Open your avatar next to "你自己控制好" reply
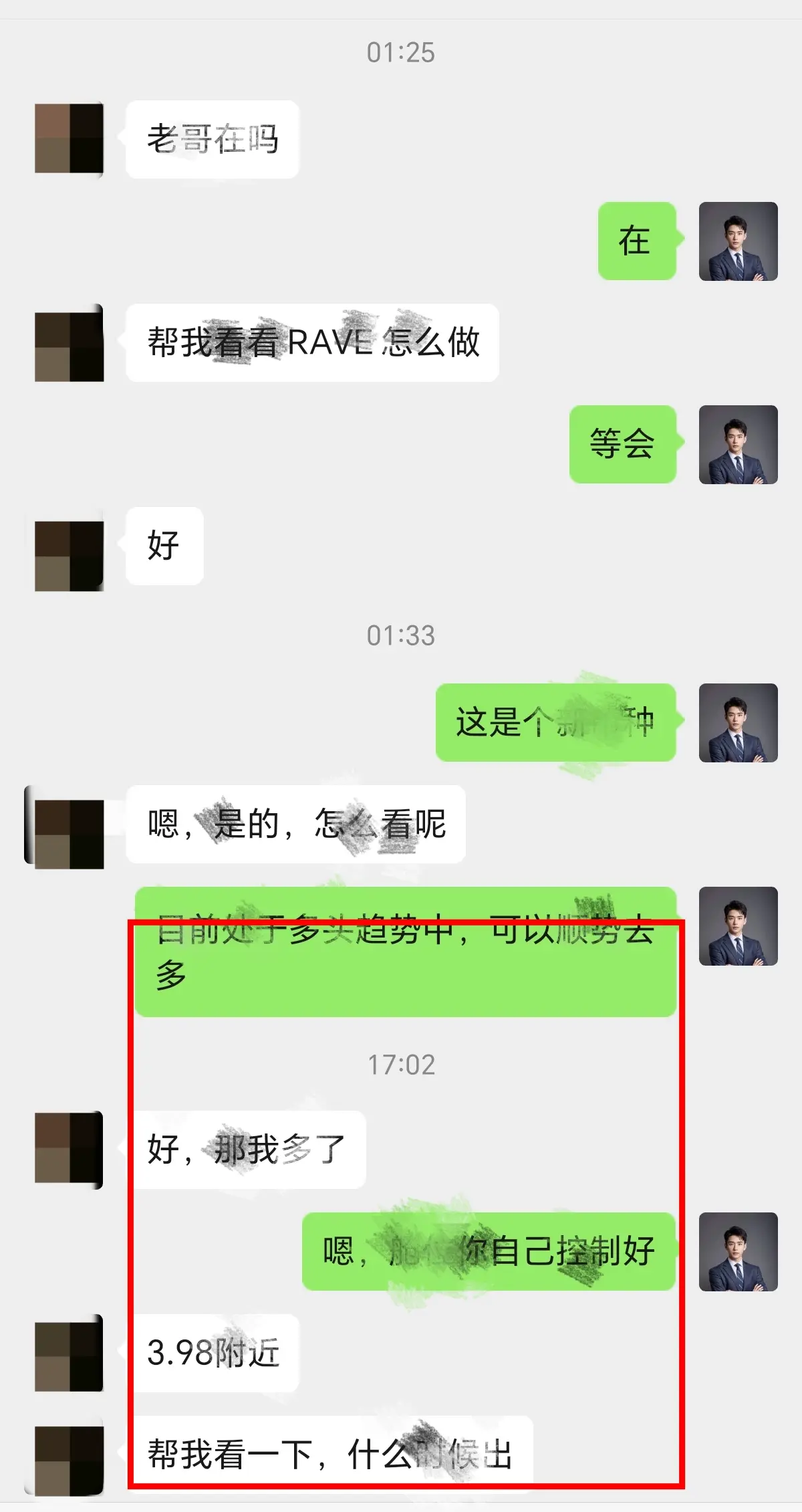This screenshot has width=802, height=1512. coord(738,1253)
